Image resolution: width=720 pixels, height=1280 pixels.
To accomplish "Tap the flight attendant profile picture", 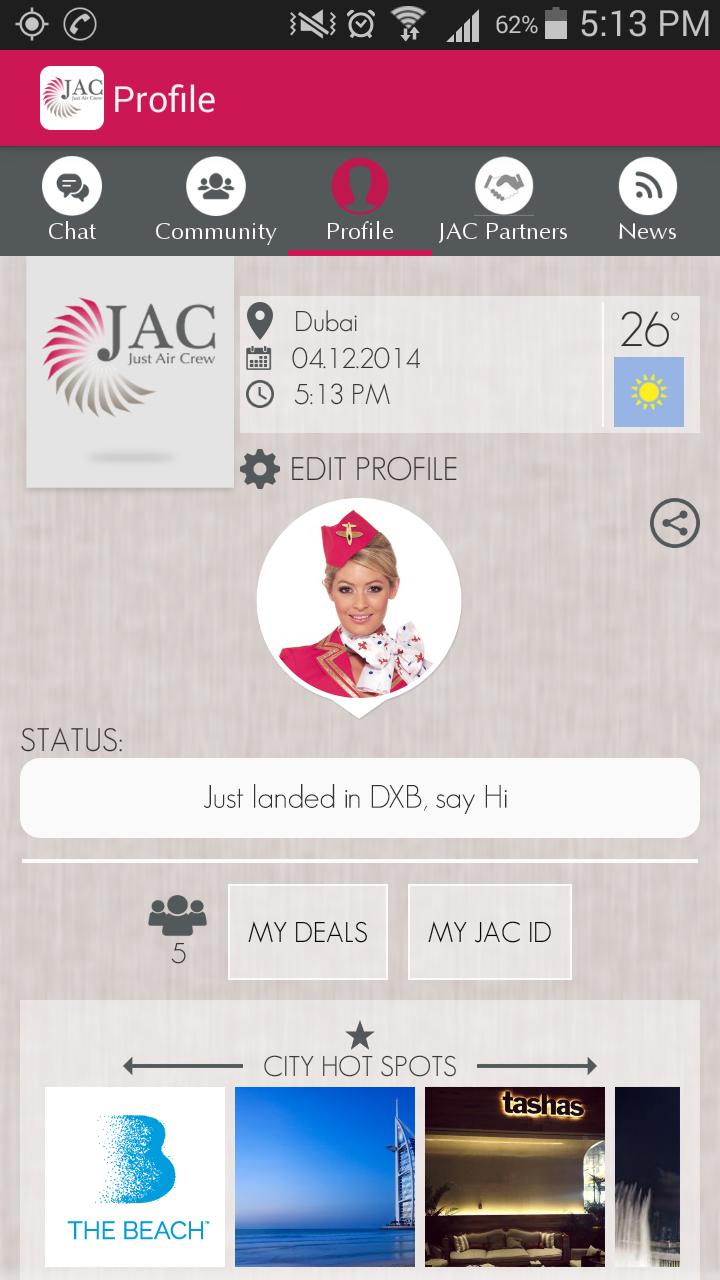I will click(359, 600).
